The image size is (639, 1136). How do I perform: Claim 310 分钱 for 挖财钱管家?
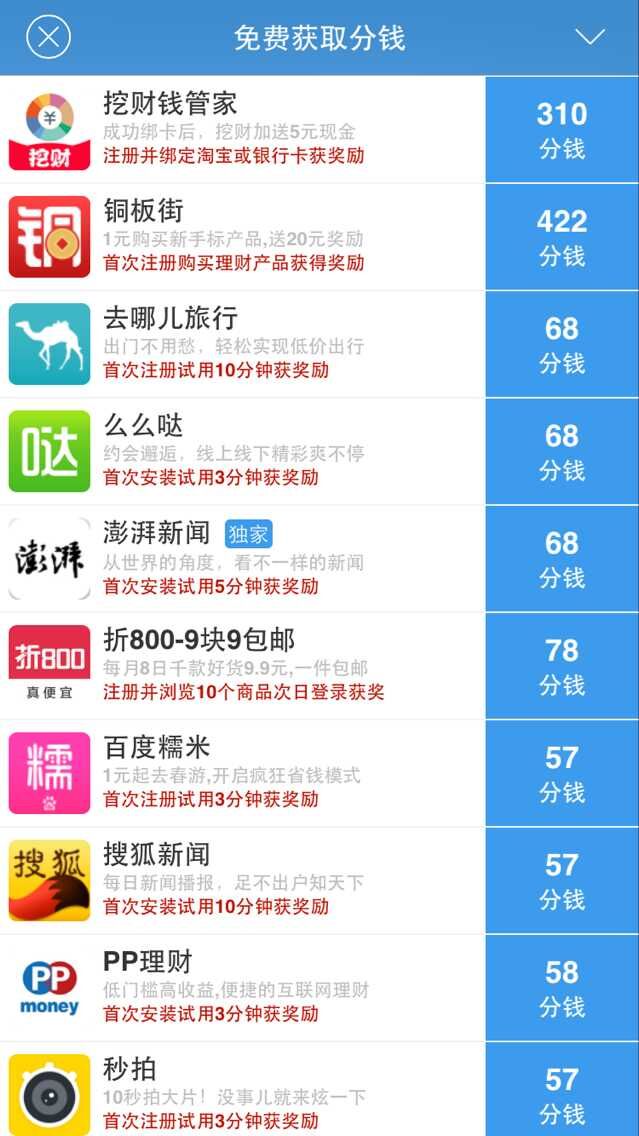coord(562,130)
